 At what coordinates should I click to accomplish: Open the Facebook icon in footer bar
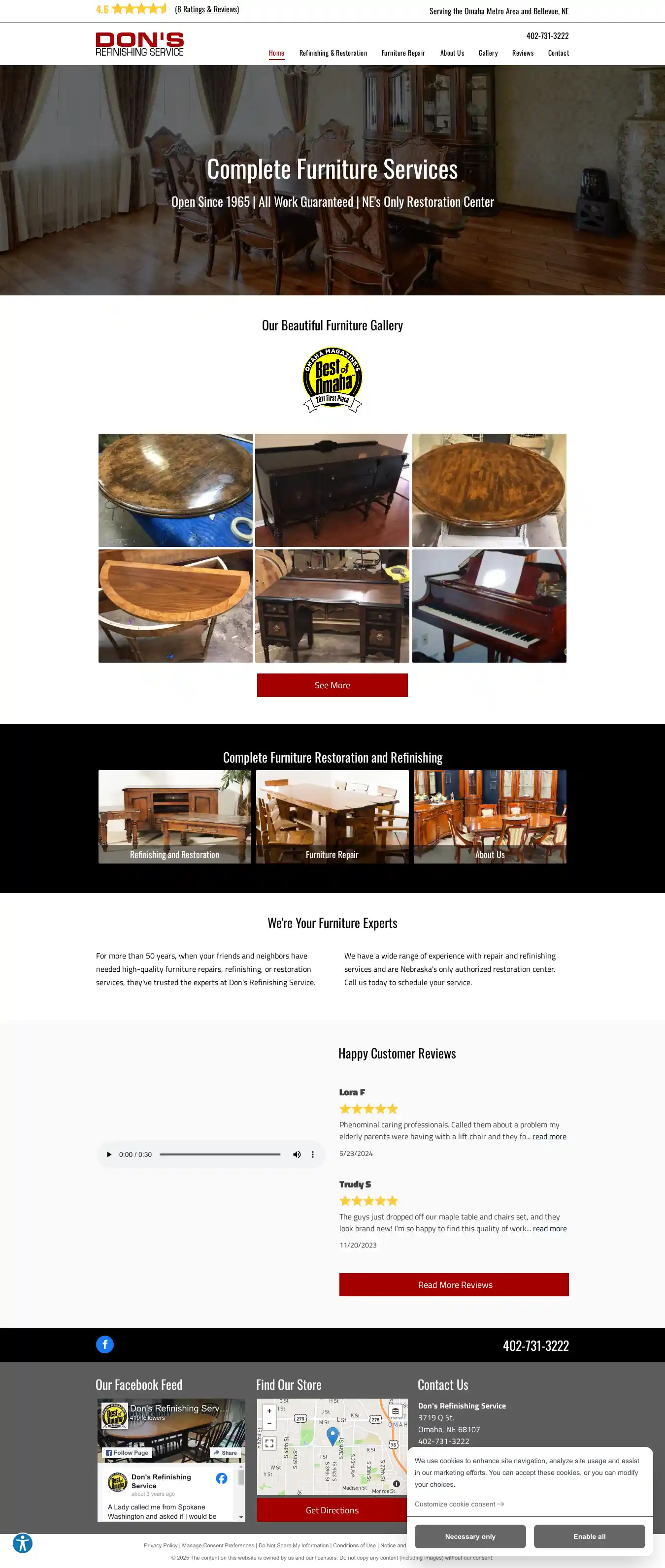click(105, 1344)
